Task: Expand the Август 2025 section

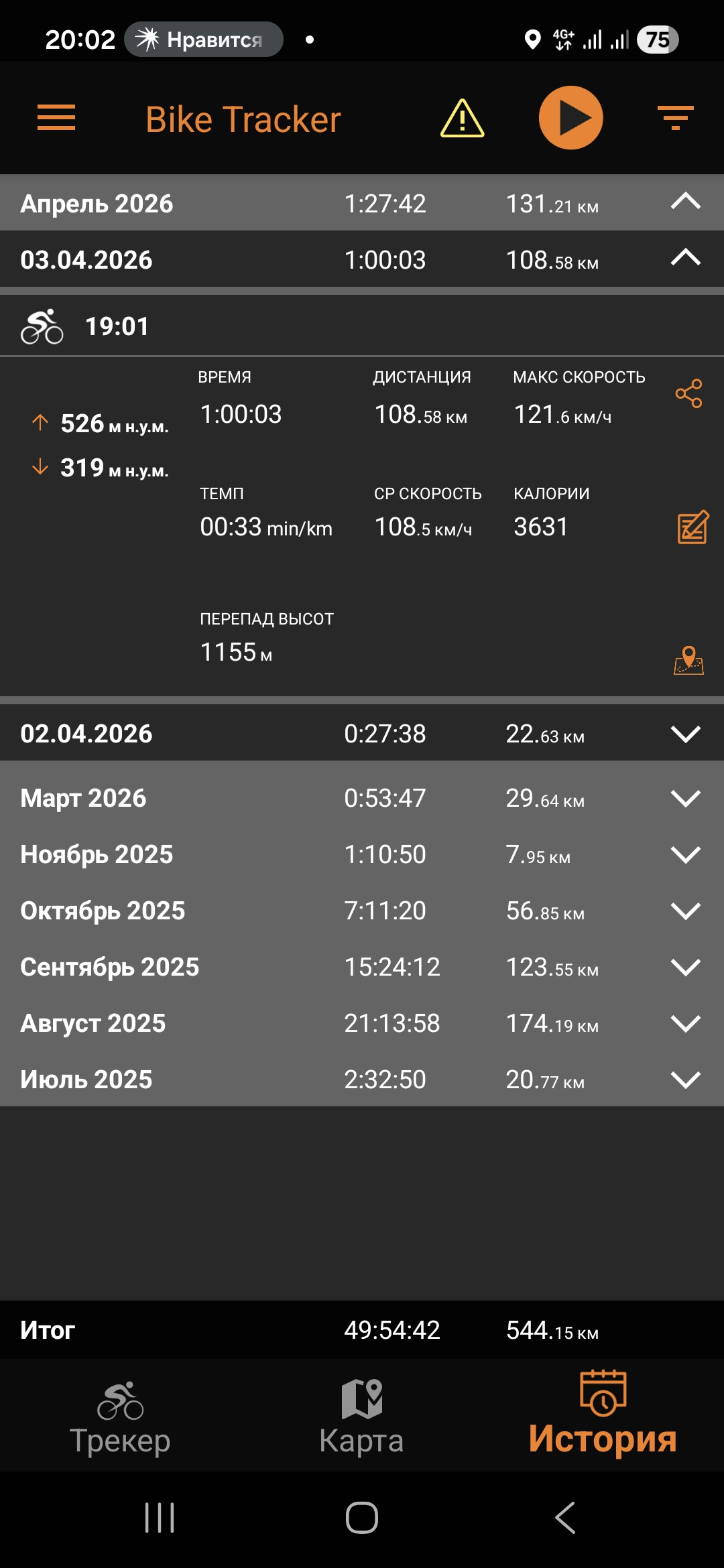Action: click(x=686, y=1023)
